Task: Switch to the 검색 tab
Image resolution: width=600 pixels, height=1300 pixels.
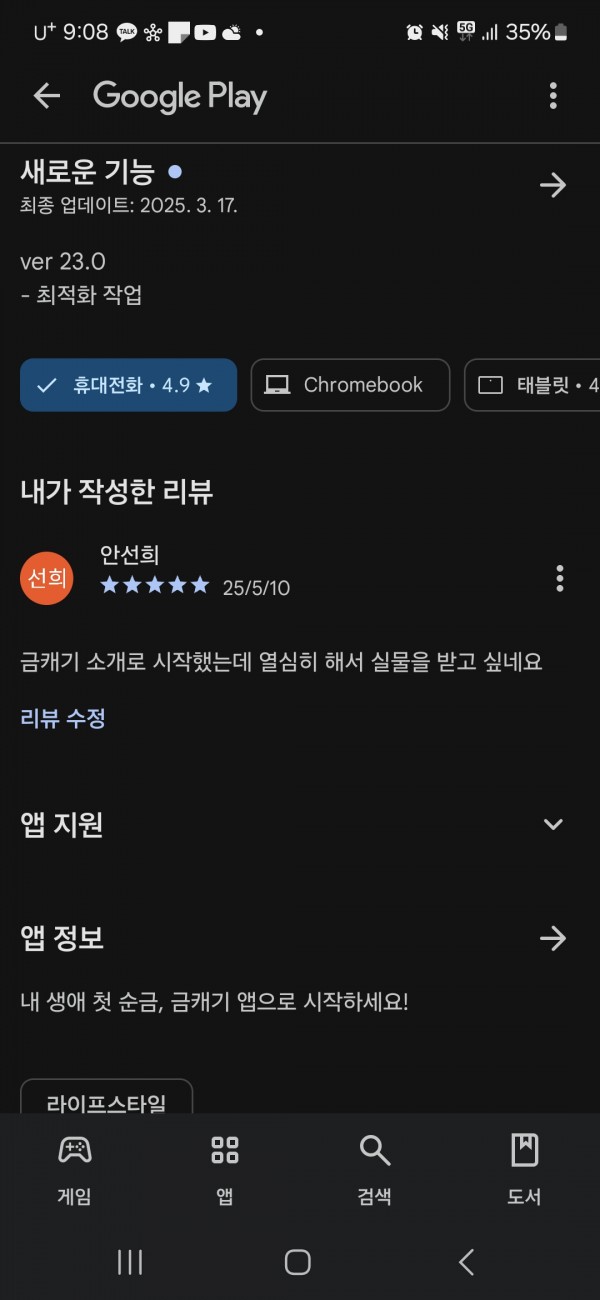Action: (375, 1170)
